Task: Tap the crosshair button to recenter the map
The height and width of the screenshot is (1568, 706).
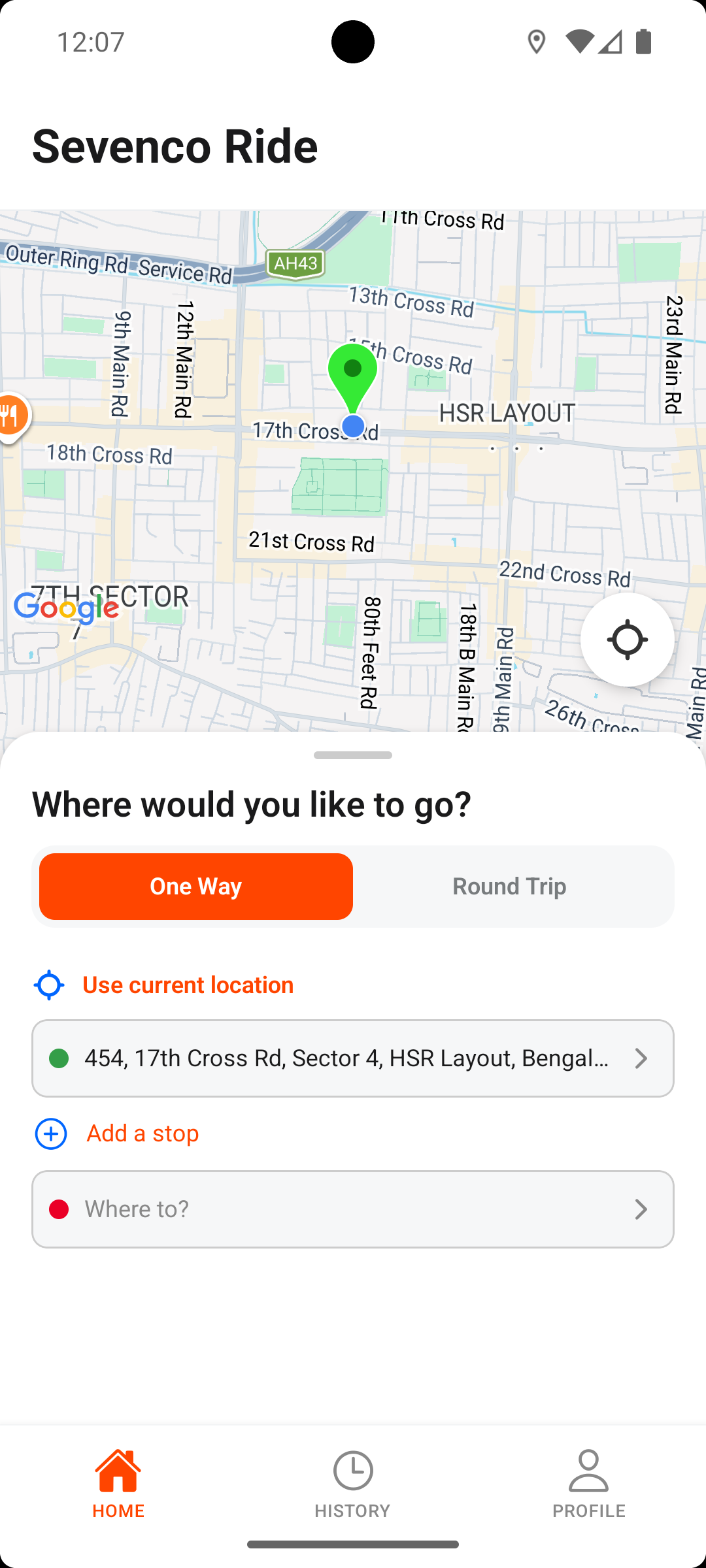Action: click(627, 640)
